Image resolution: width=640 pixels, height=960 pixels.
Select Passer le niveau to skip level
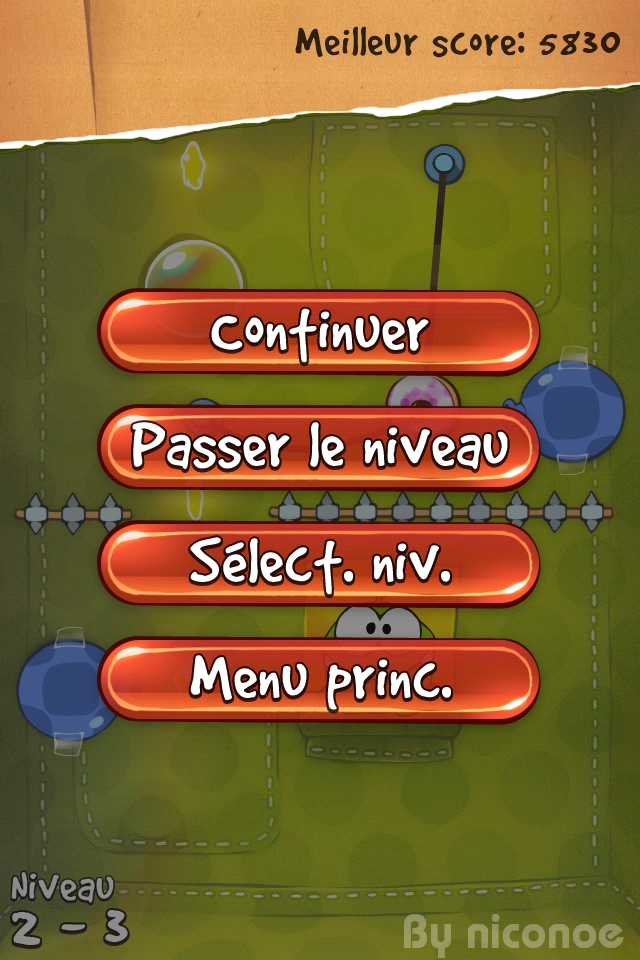pyautogui.click(x=319, y=447)
